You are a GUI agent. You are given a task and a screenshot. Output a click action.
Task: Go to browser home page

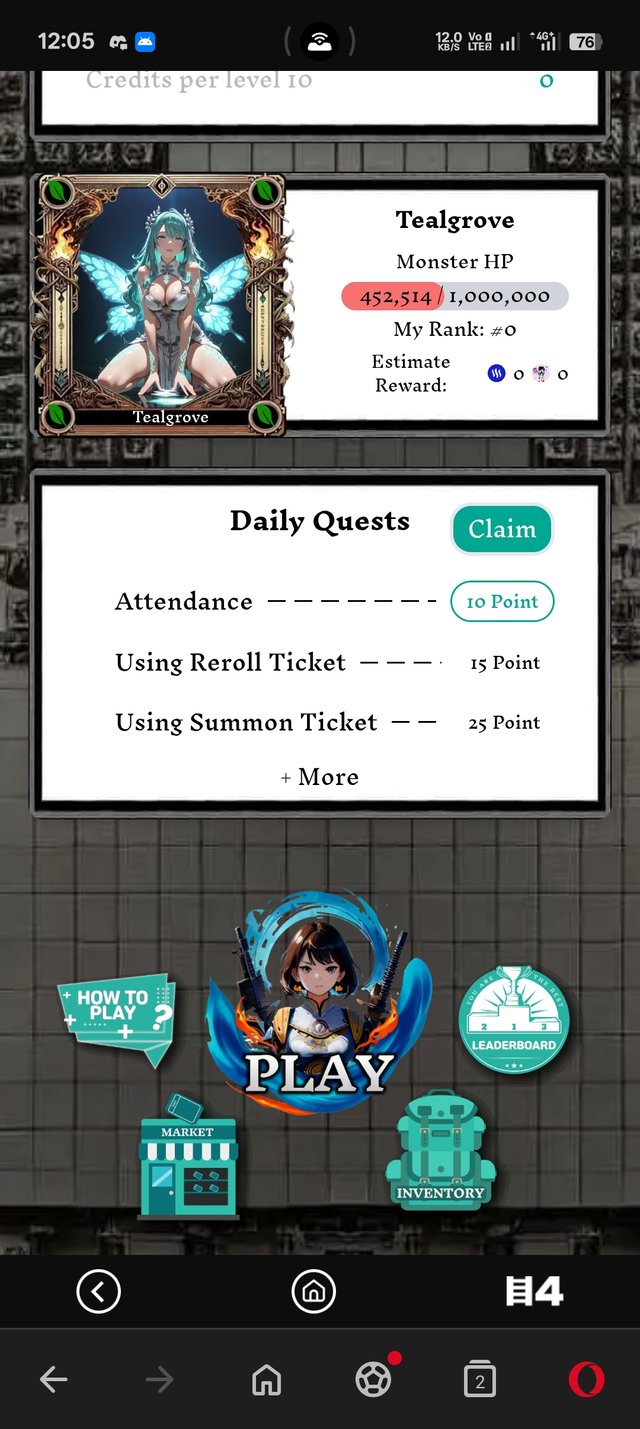266,1380
